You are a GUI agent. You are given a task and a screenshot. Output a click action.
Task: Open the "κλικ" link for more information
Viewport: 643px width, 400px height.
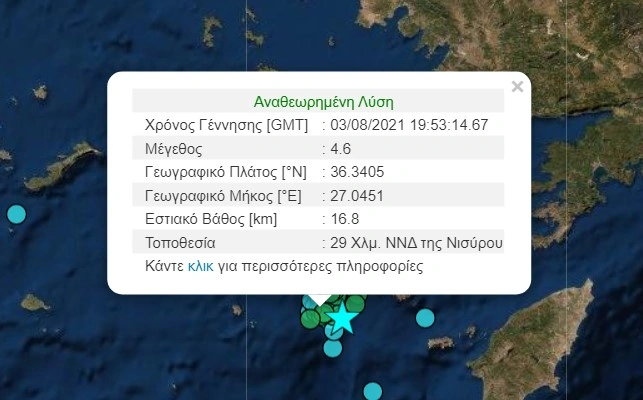click(x=200, y=267)
